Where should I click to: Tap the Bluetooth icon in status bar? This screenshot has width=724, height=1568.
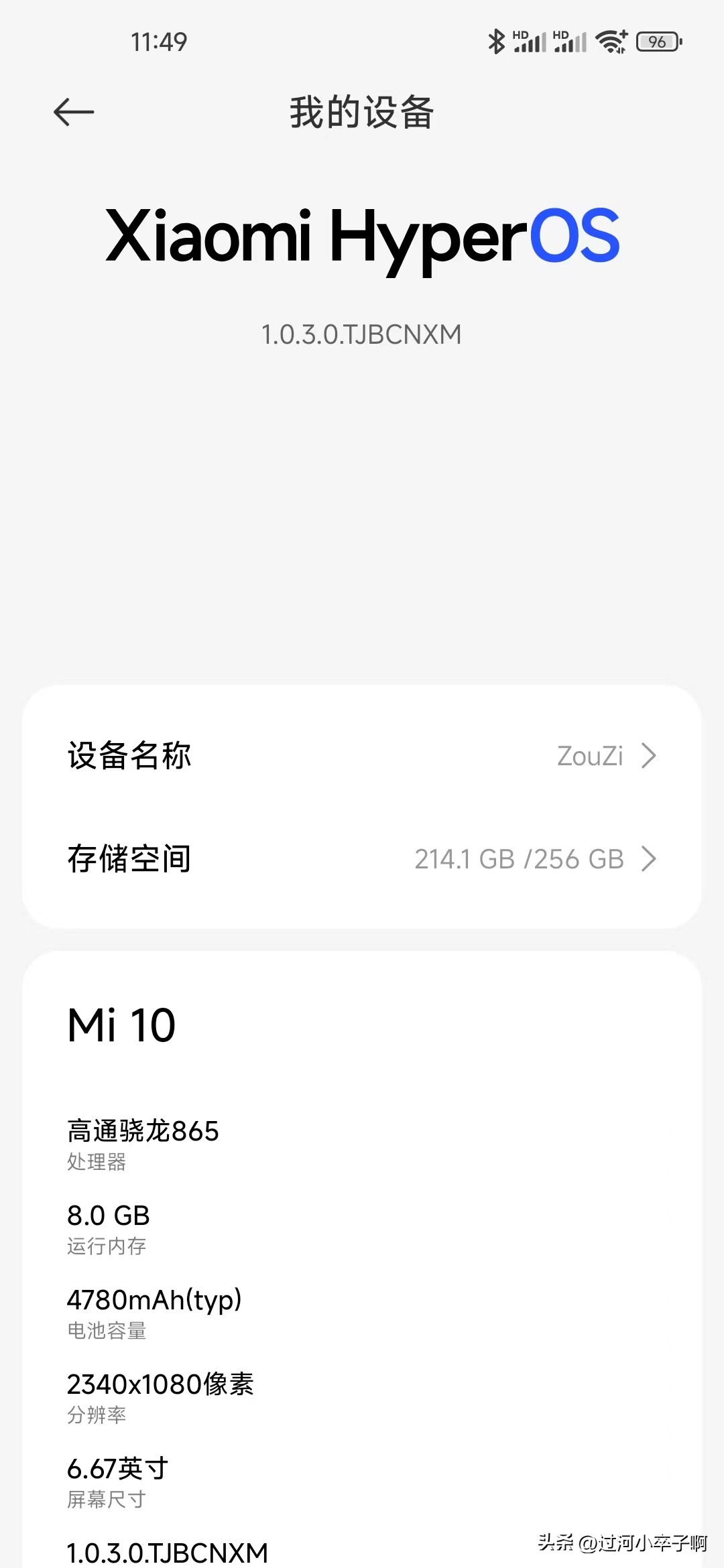tap(497, 42)
